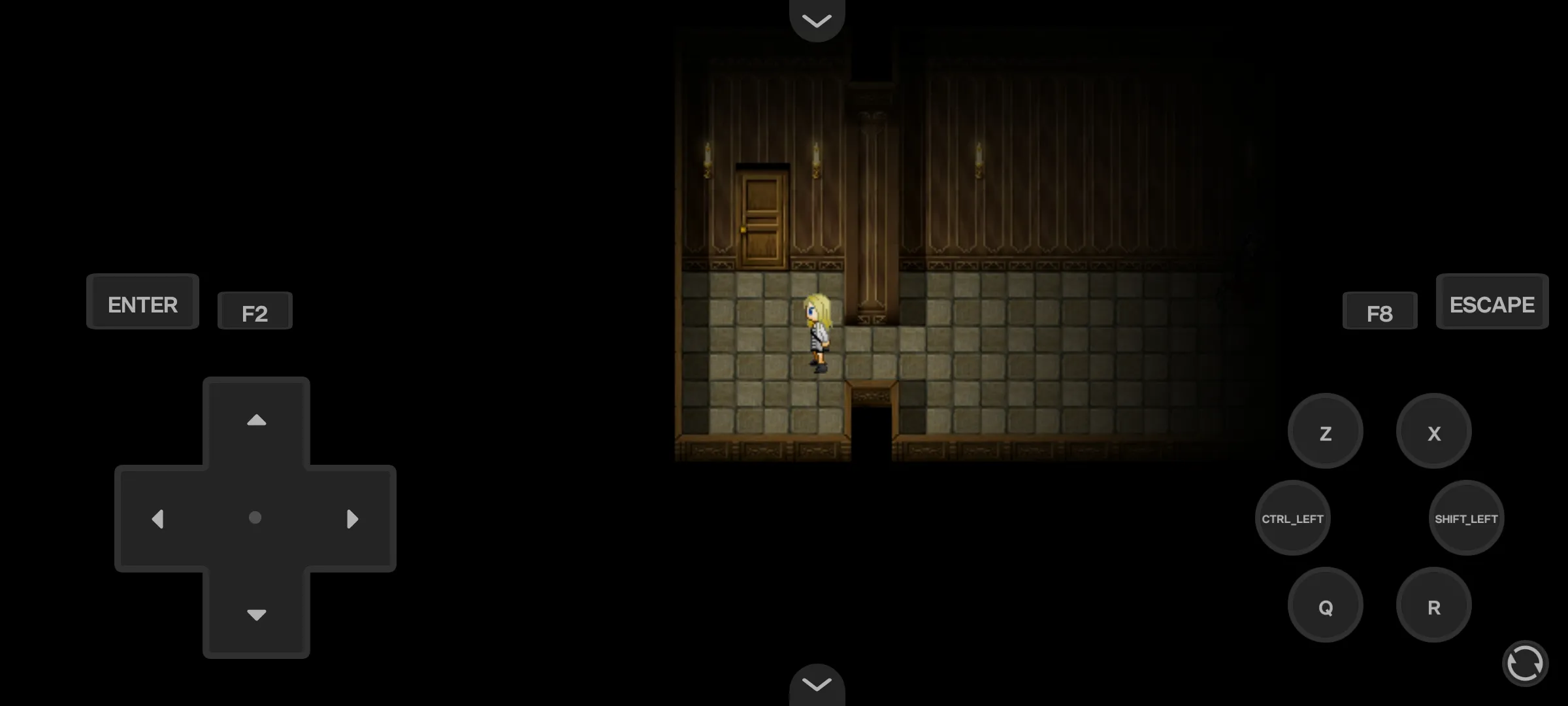
Task: Tap the SHIFT_LEFT round button
Action: 1466,518
